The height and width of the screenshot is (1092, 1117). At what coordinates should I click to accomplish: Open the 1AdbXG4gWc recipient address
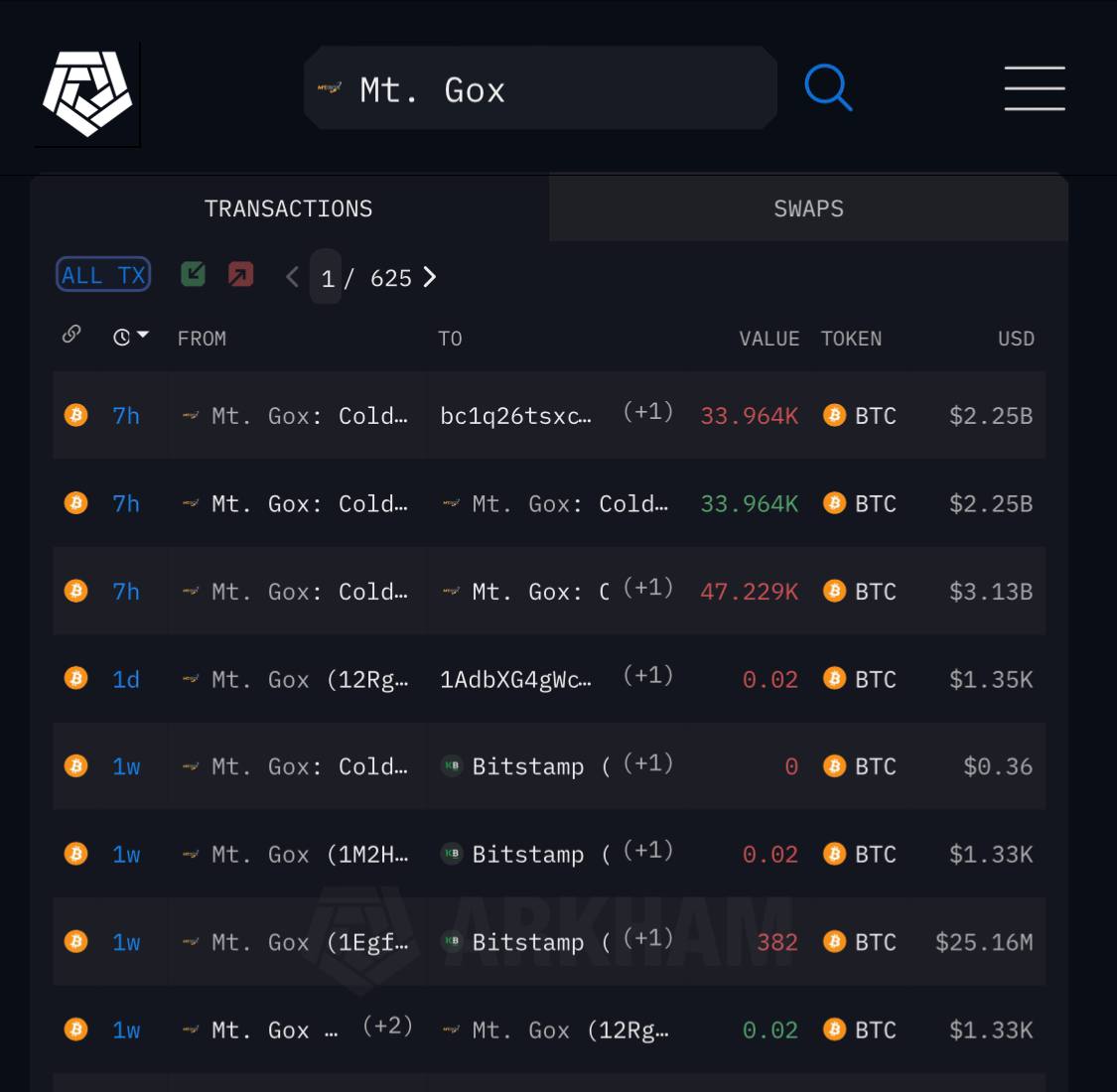click(515, 680)
